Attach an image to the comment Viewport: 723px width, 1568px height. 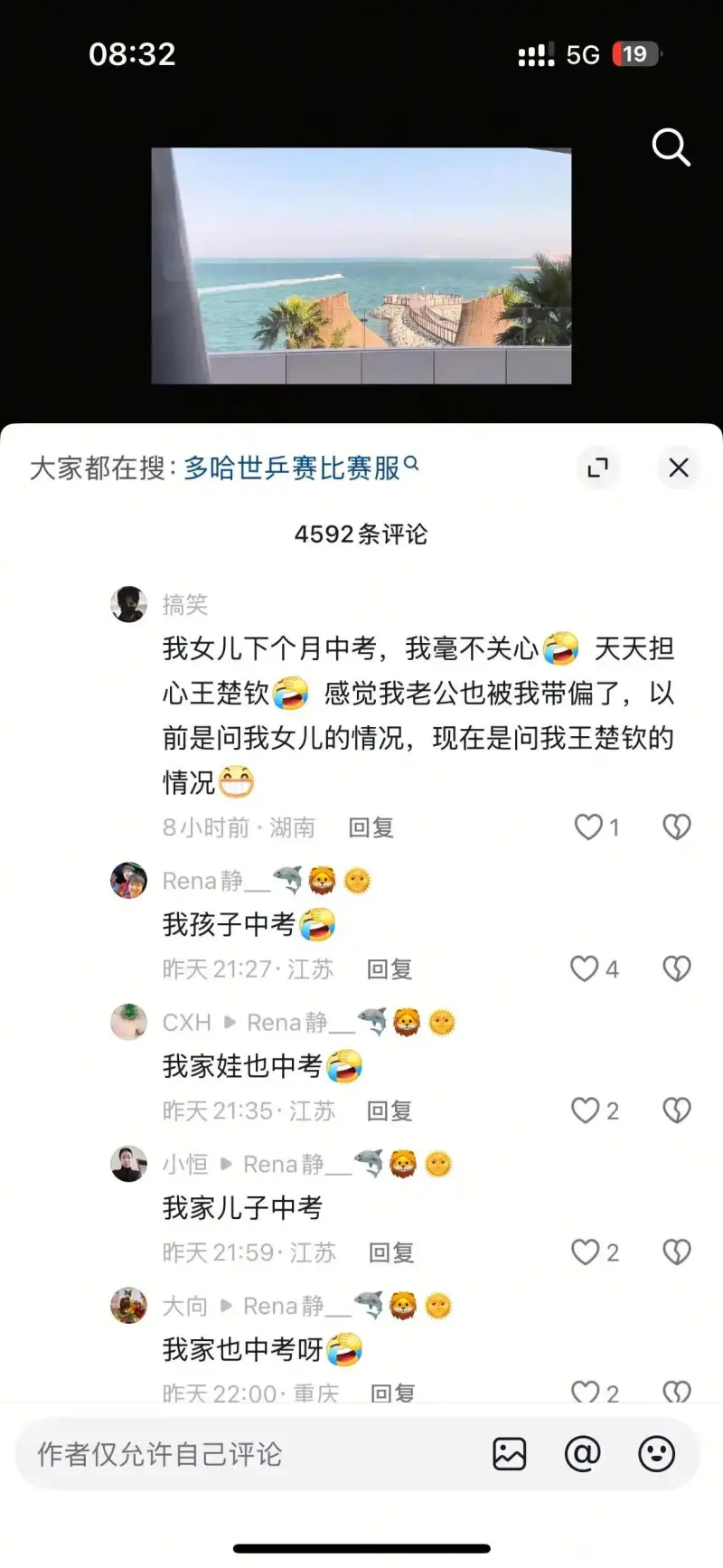[510, 1454]
